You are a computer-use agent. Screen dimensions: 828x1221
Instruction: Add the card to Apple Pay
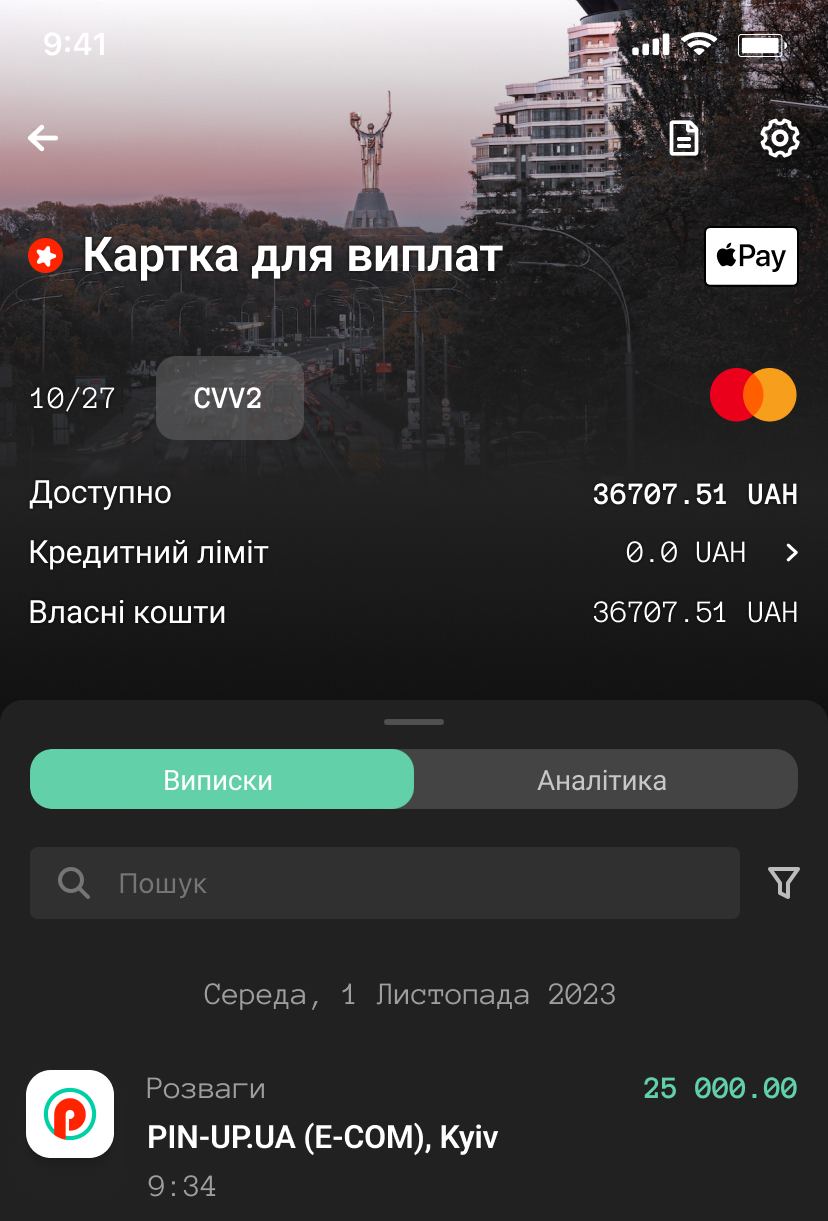(751, 257)
